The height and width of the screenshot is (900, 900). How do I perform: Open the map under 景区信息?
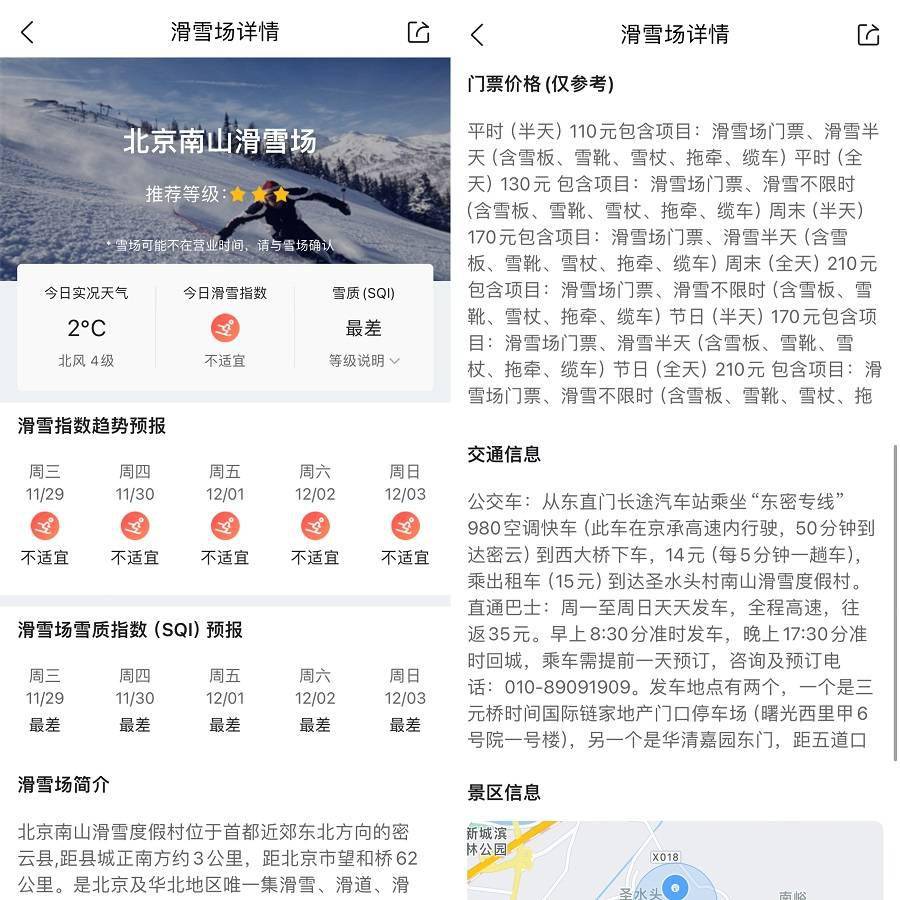(675, 862)
